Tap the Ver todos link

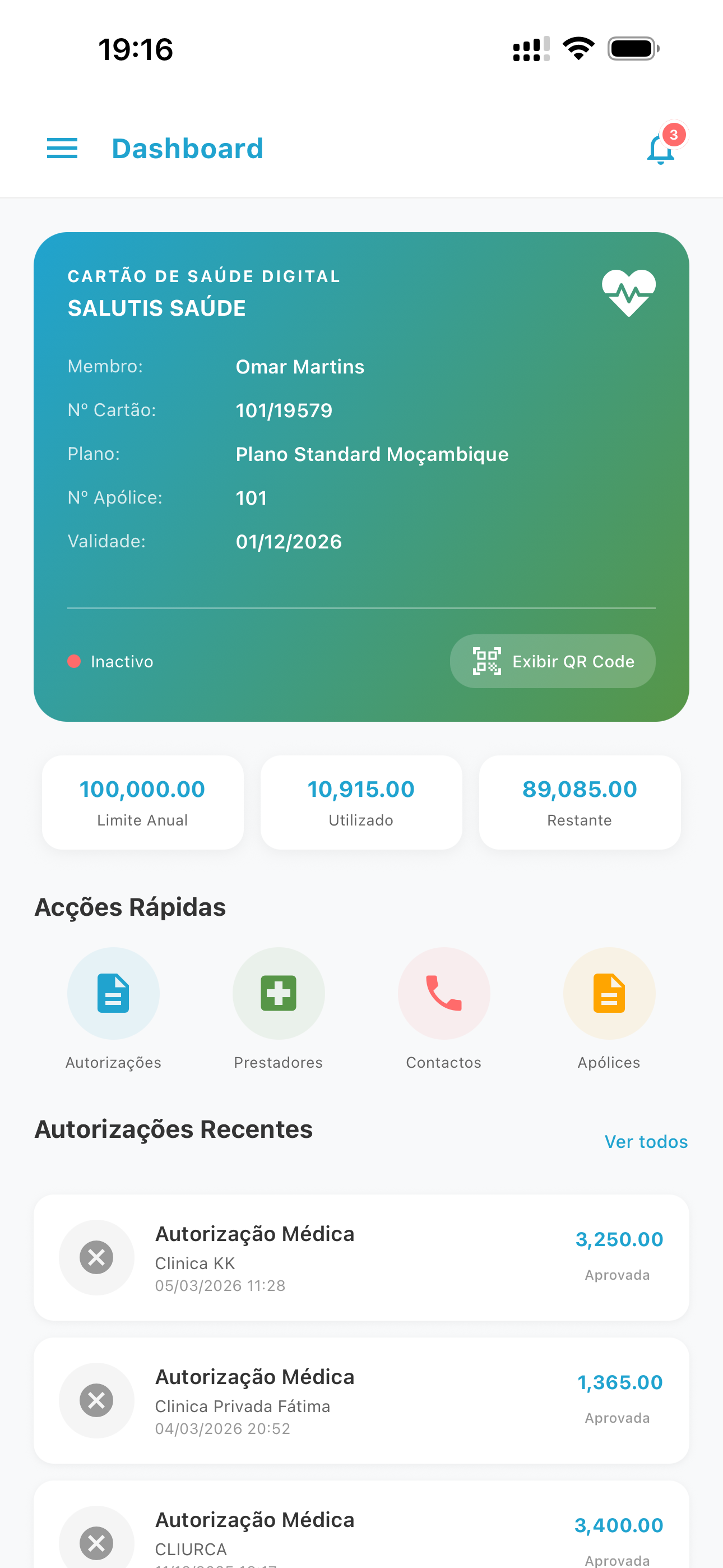[x=646, y=1142]
